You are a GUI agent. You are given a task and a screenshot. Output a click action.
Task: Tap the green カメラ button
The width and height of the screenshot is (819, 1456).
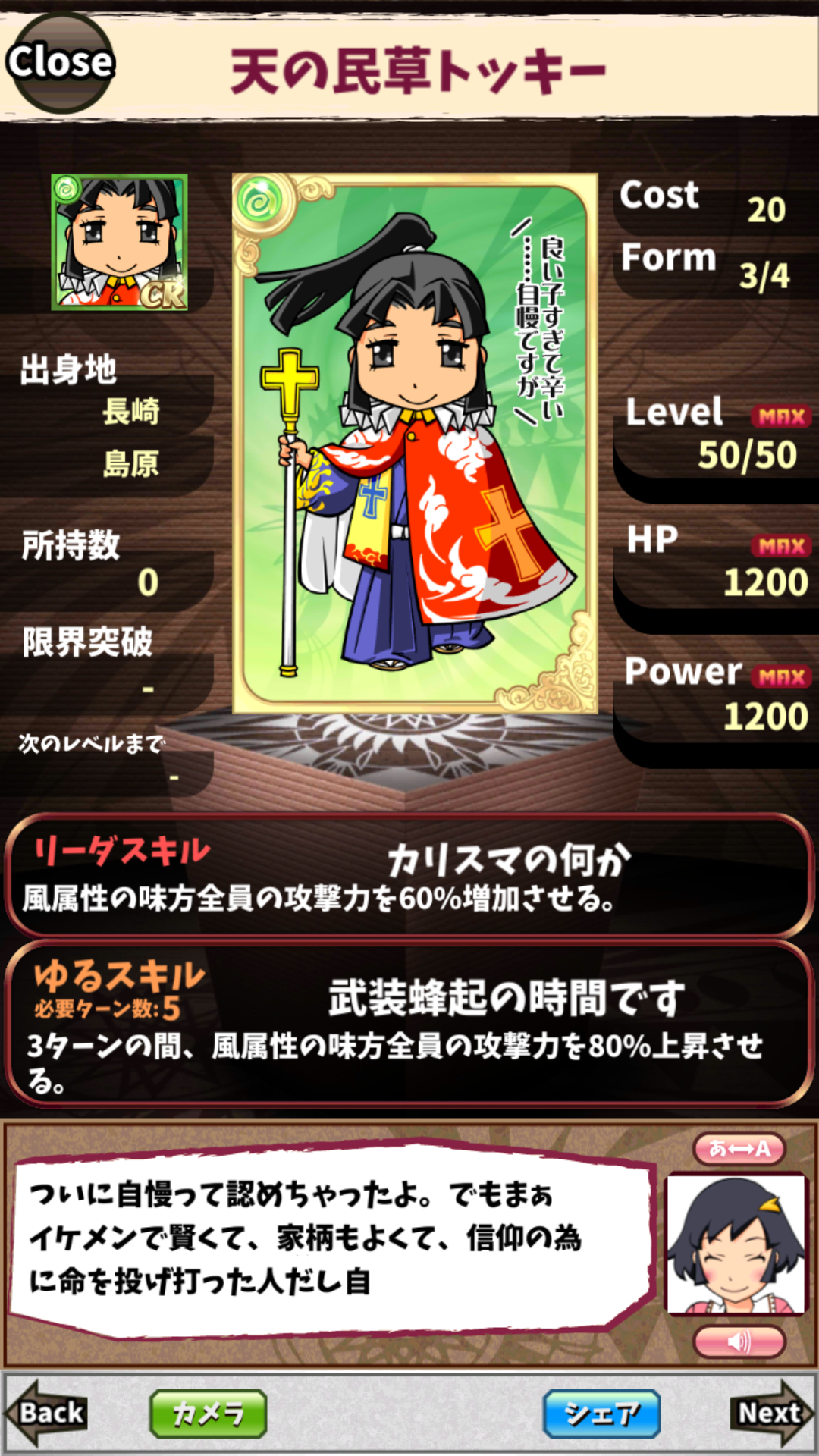click(208, 1414)
